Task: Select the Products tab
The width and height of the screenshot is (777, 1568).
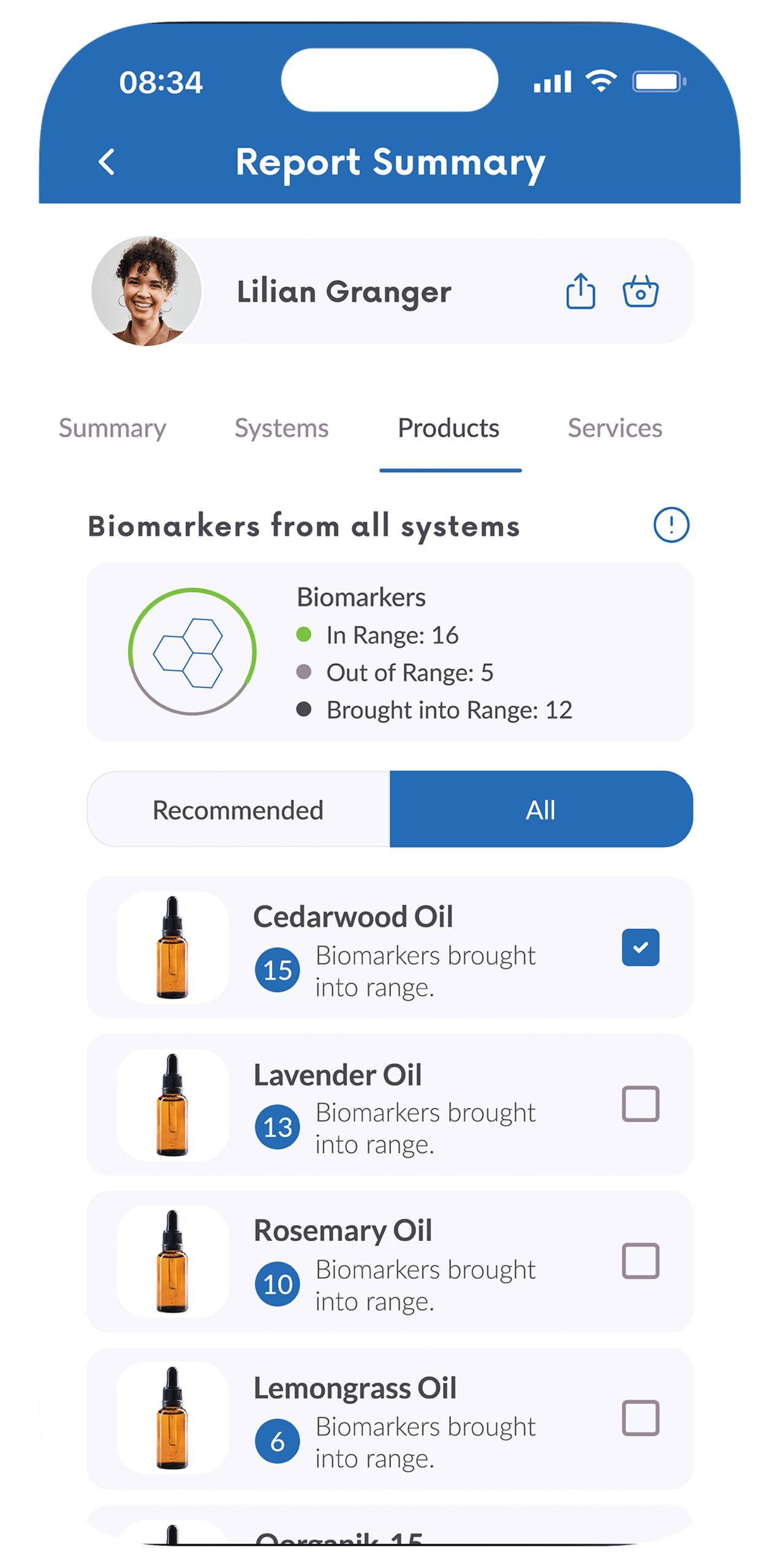Action: 449,428
